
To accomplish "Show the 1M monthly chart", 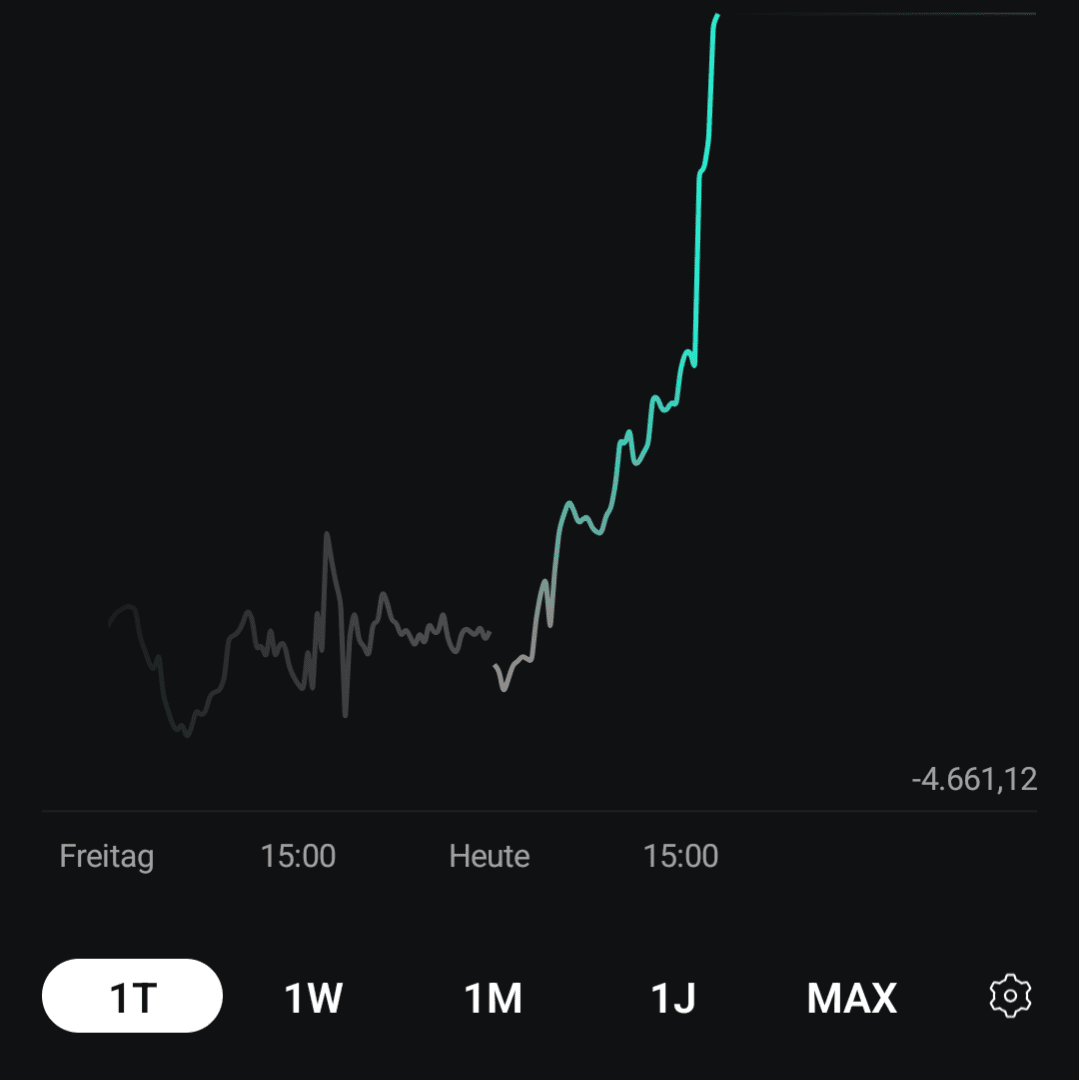I will pyautogui.click(x=493, y=997).
